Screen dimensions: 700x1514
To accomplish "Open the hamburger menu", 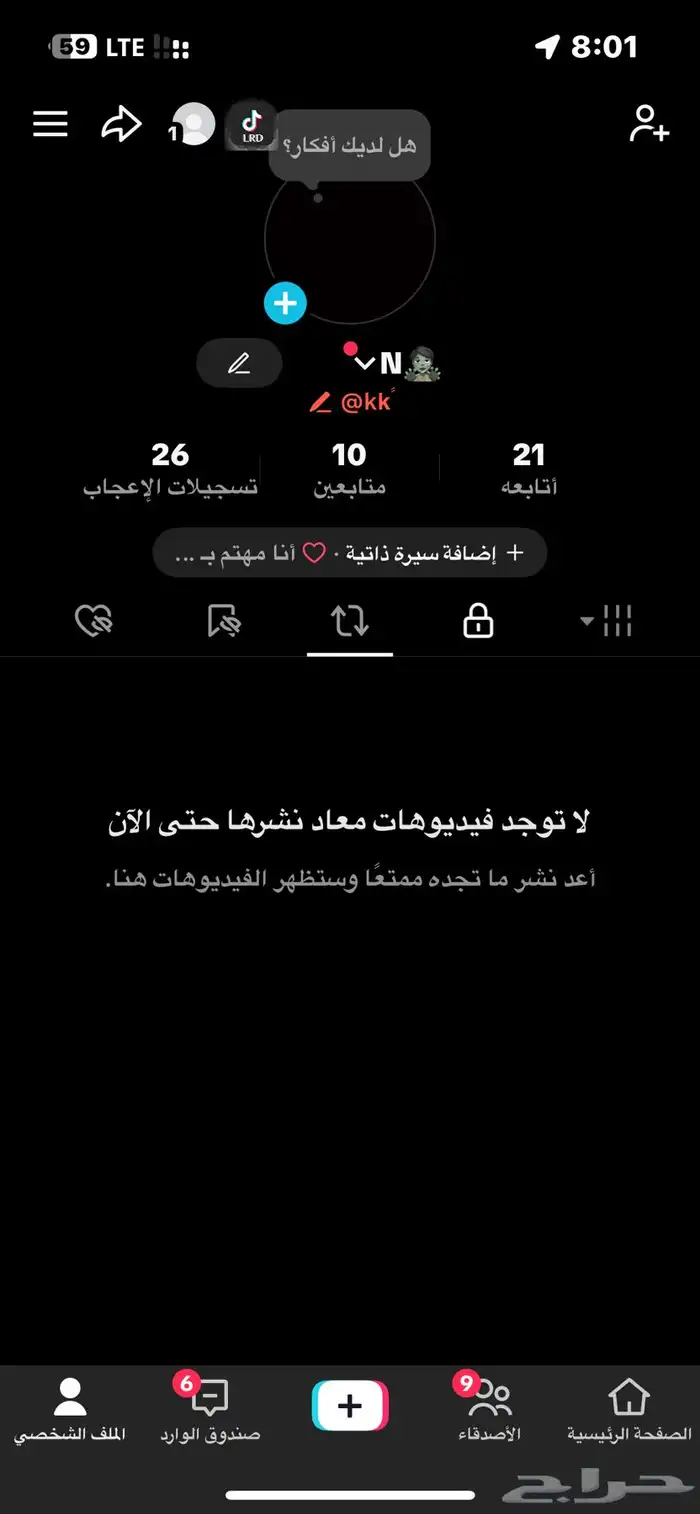I will (x=50, y=124).
